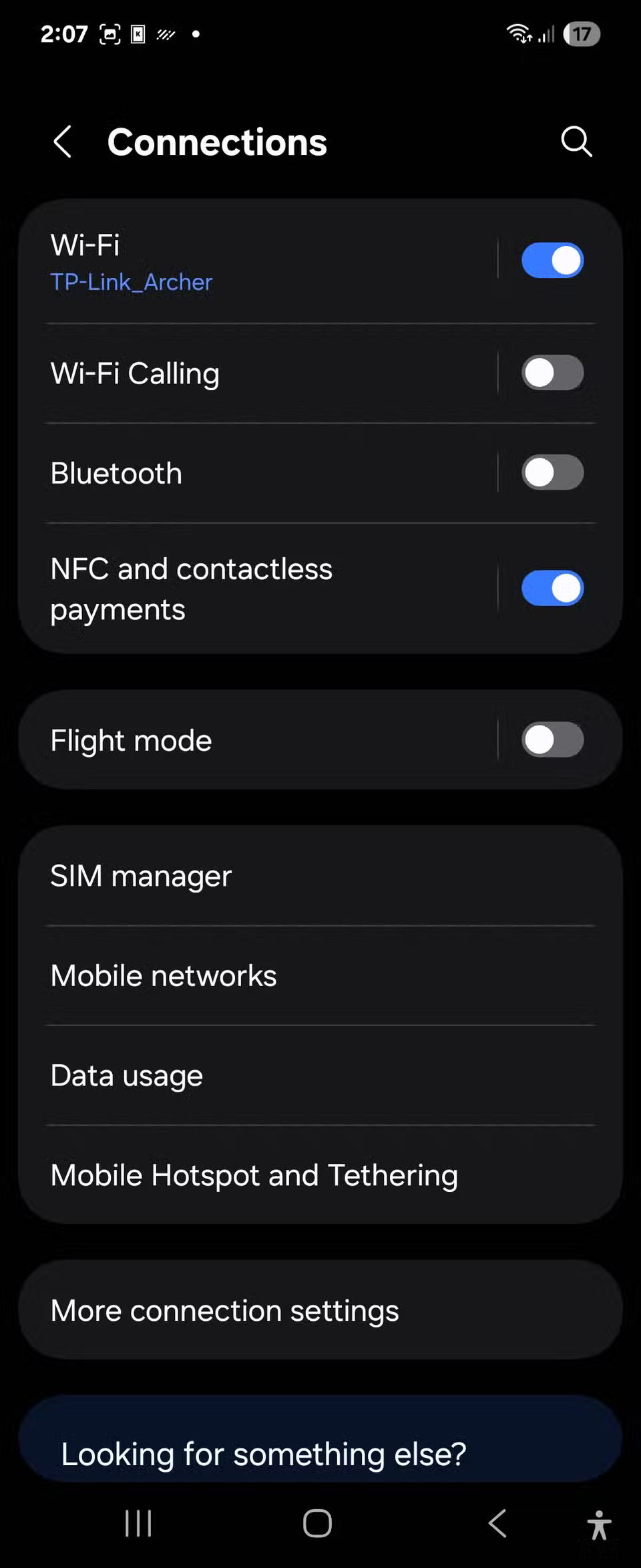Disable NFC and contactless payments
Image resolution: width=641 pixels, height=1568 pixels.
(x=552, y=588)
